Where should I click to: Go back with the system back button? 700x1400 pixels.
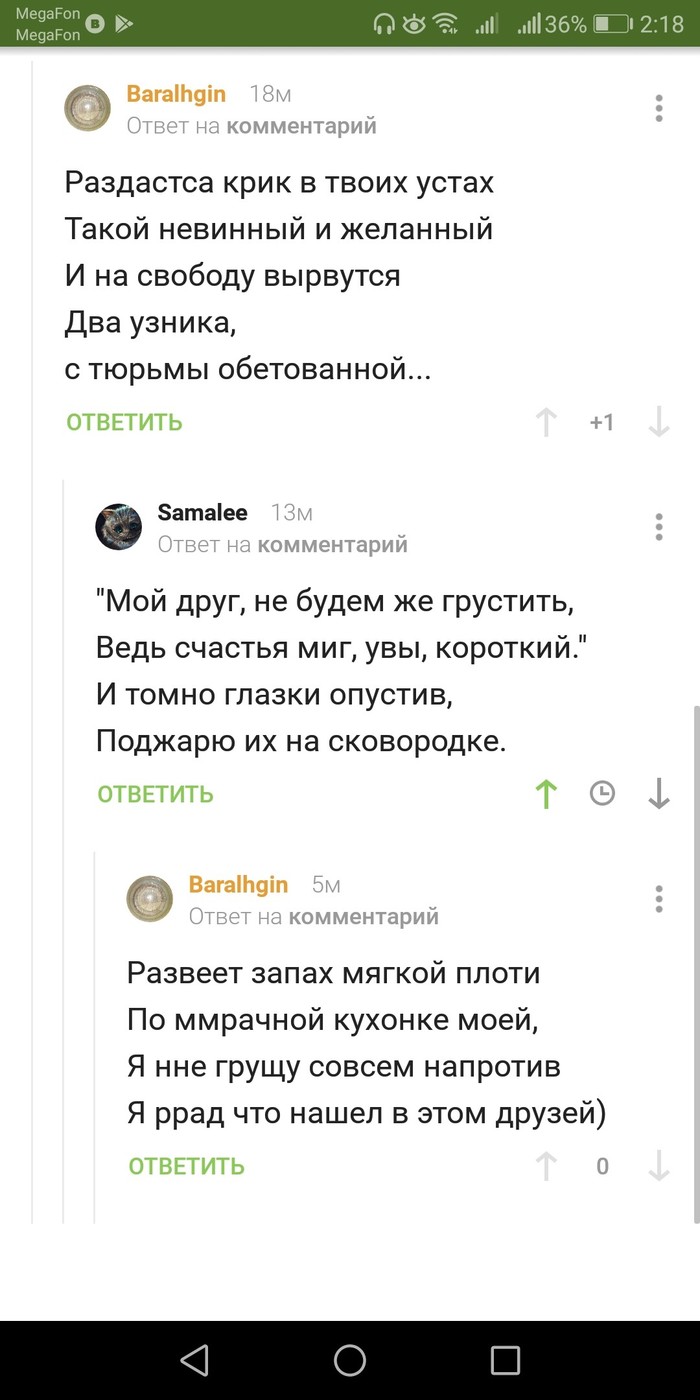[x=194, y=1360]
